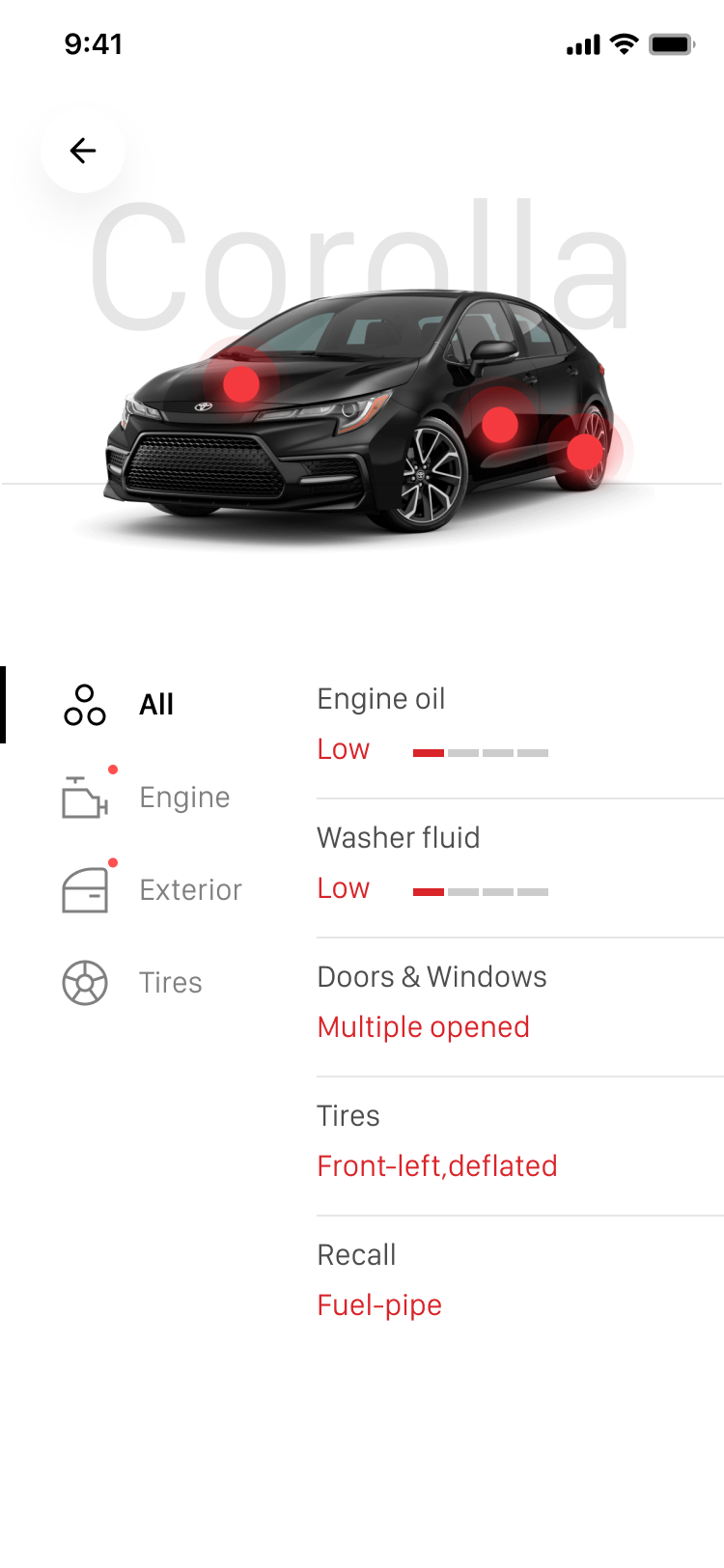Image resolution: width=724 pixels, height=1568 pixels.
Task: Open the Engine oil low alert
Action: [x=519, y=724]
